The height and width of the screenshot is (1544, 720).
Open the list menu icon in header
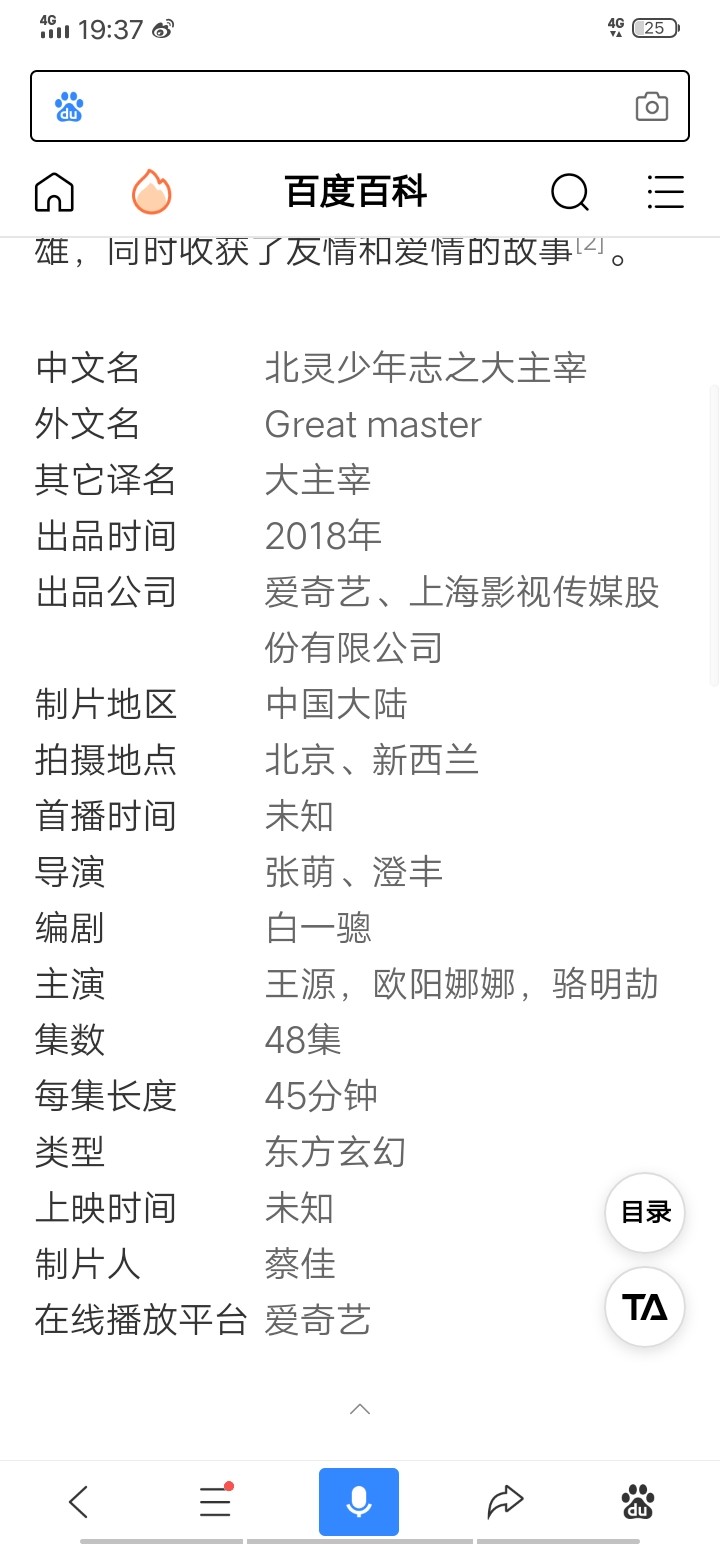(x=665, y=191)
